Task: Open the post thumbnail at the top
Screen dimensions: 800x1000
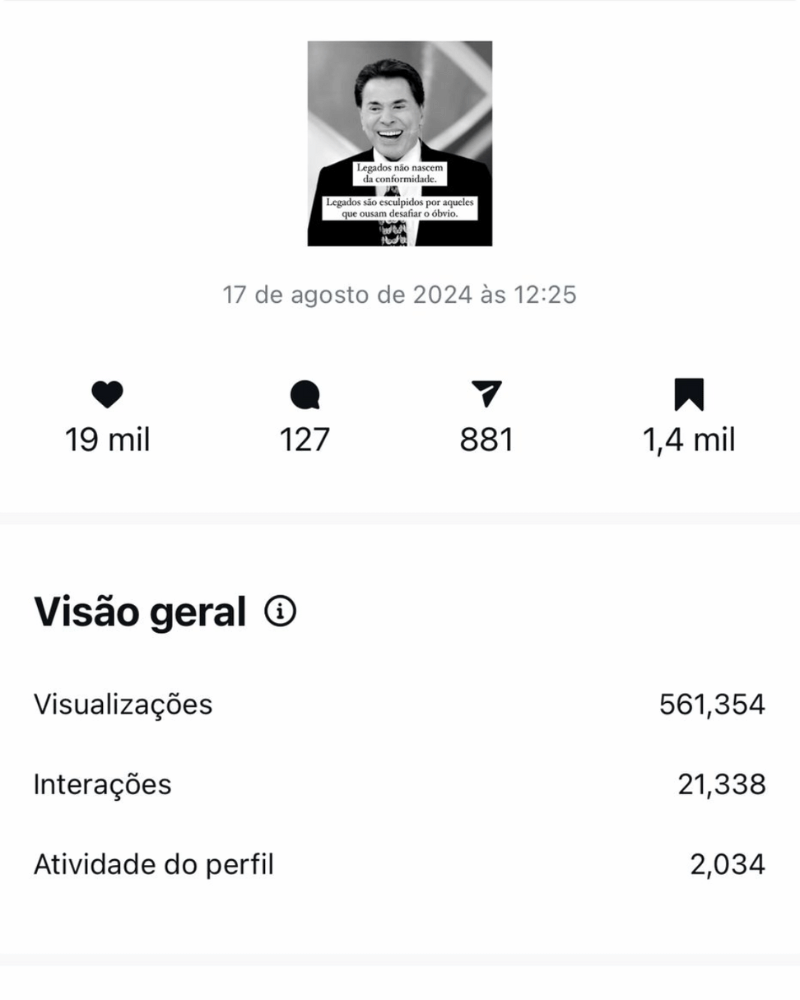Action: pos(399,143)
